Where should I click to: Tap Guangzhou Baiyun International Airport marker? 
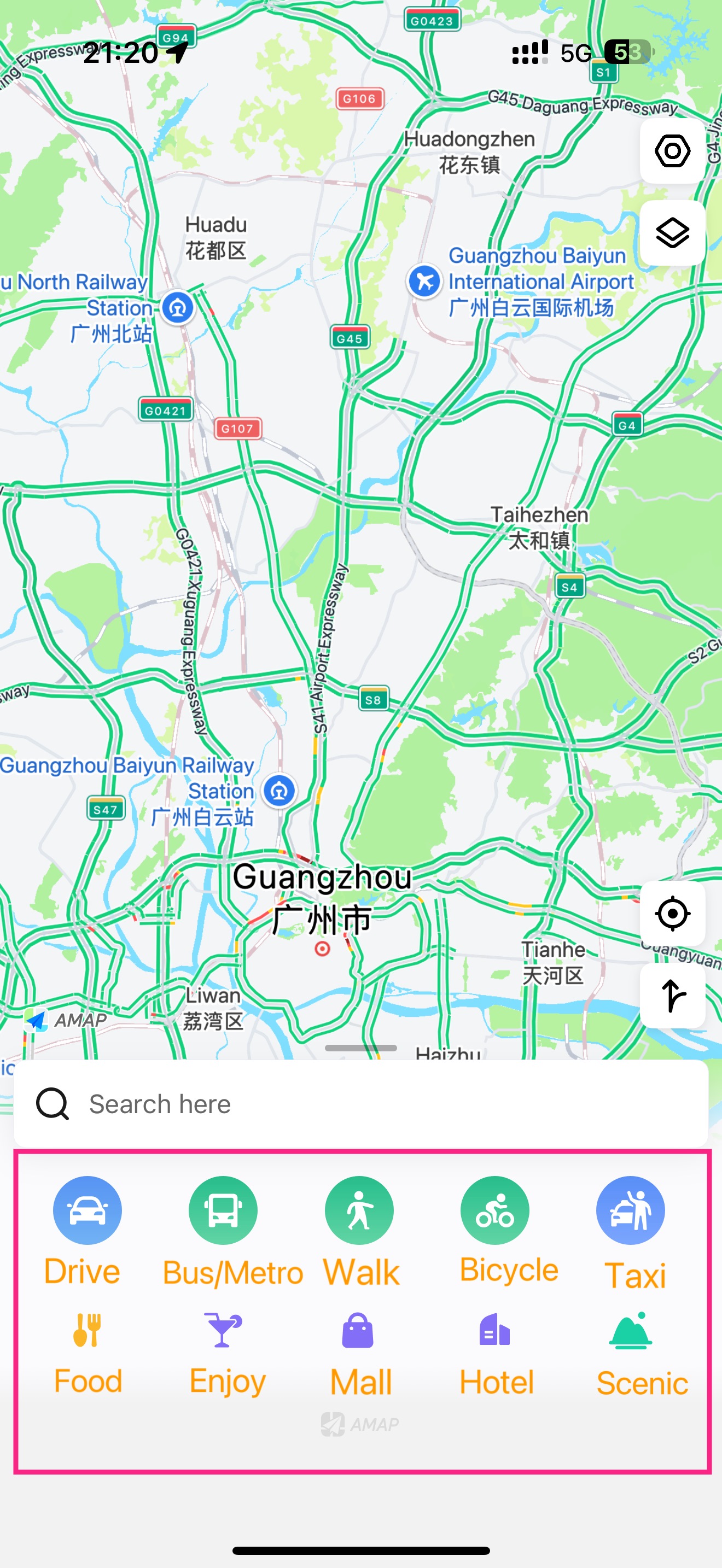(424, 281)
